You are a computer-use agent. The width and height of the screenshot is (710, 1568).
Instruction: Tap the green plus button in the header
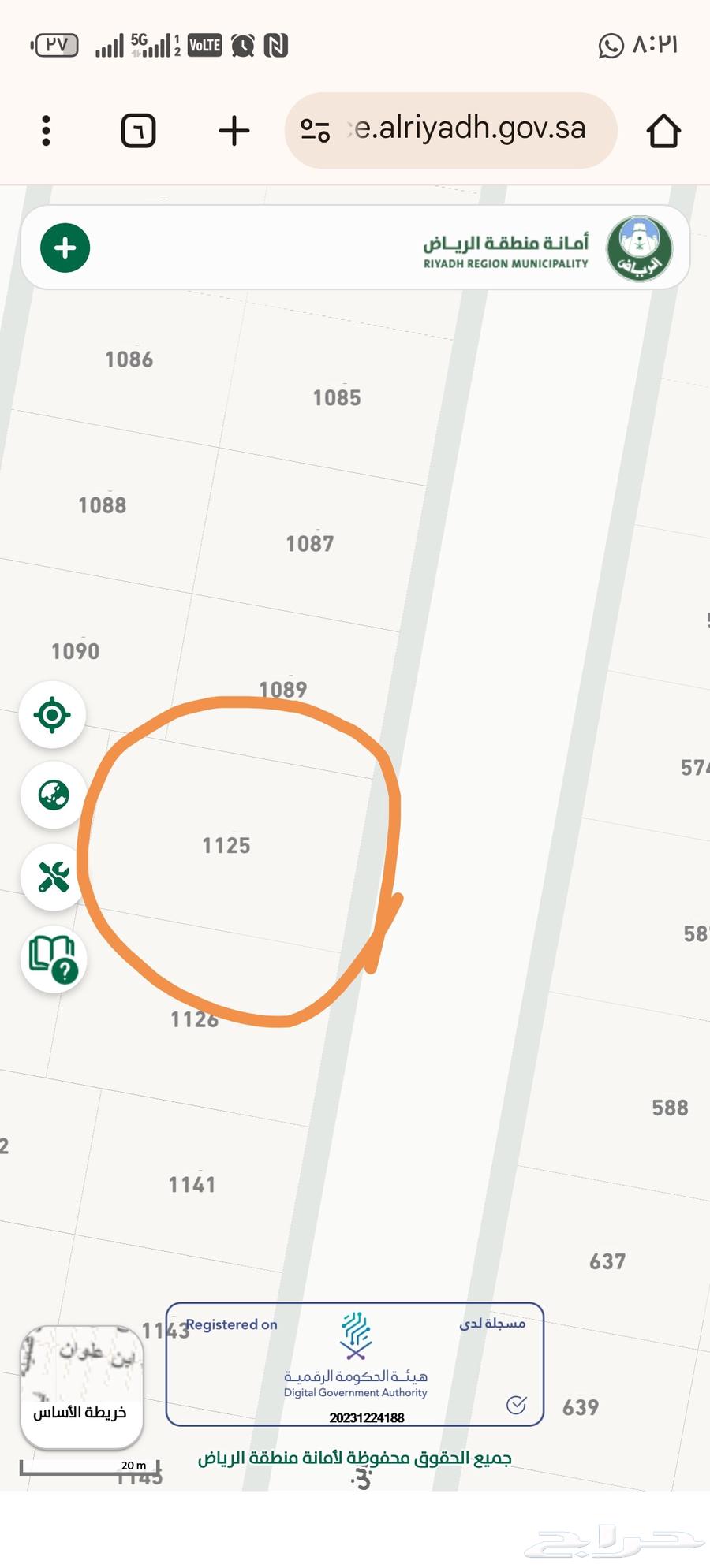click(x=65, y=248)
